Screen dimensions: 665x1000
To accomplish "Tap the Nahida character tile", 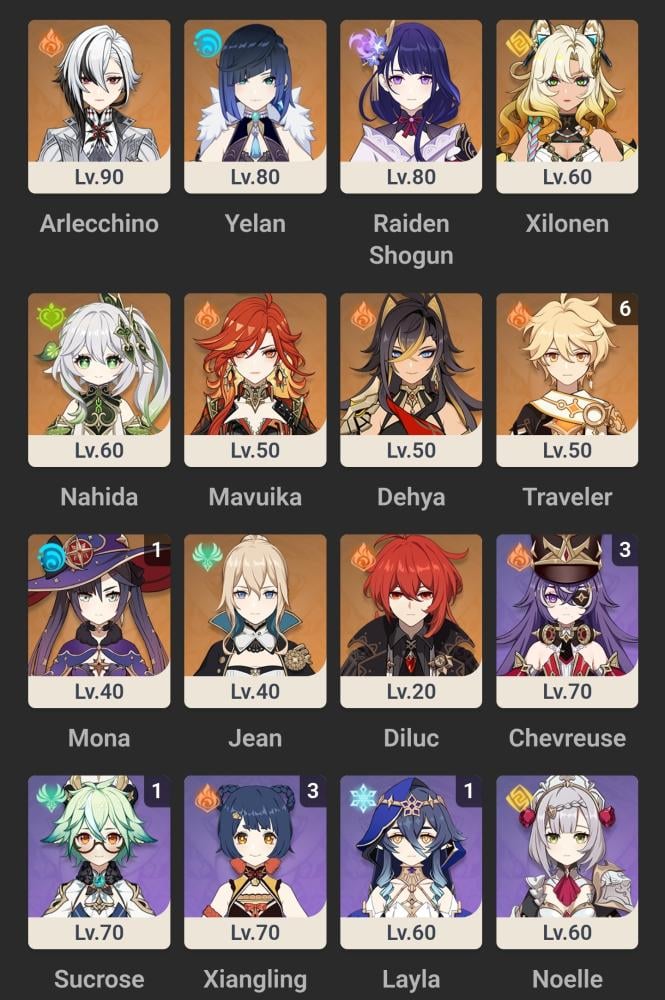I will pyautogui.click(x=99, y=380).
